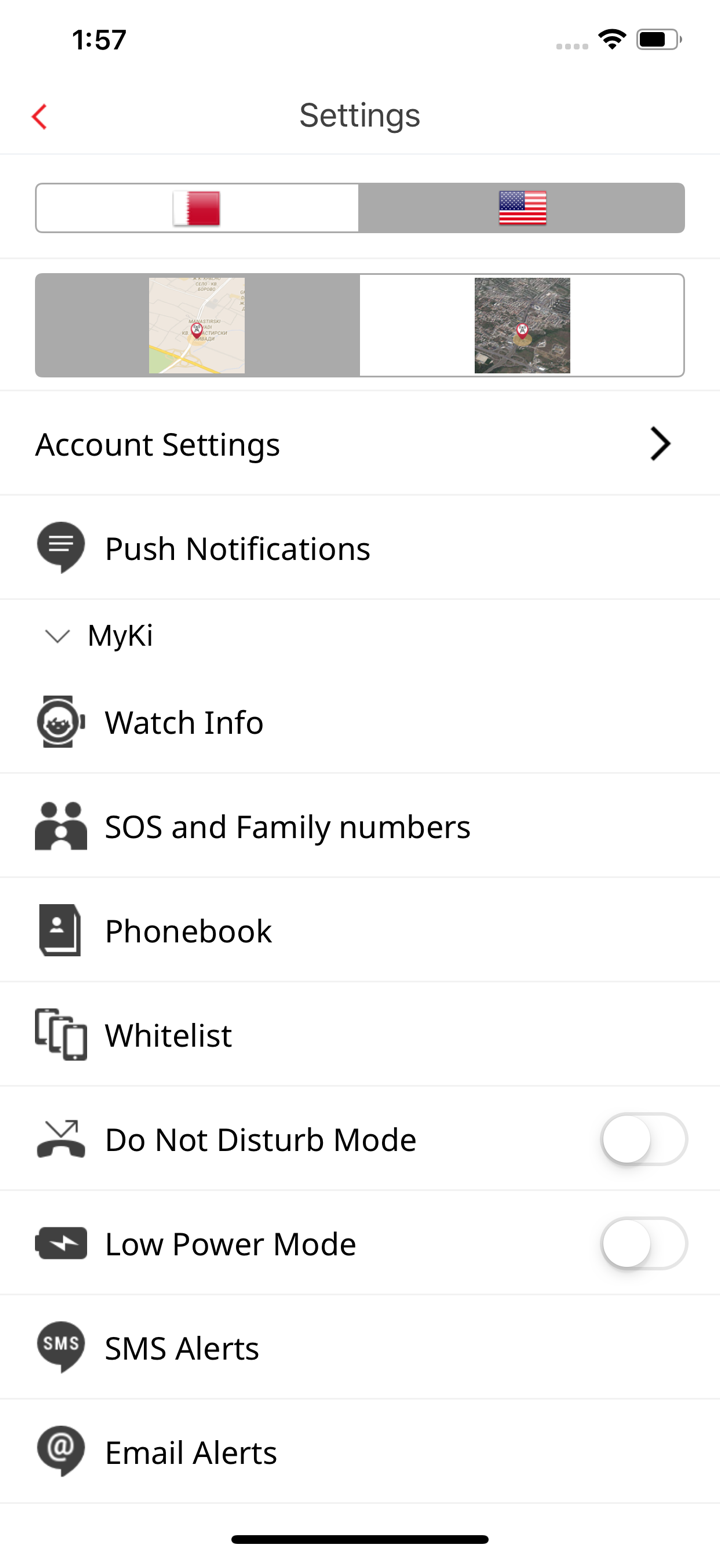This screenshot has height=1558, width=720.
Task: Click the Do Not Disturb phone icon
Action: [60, 1138]
